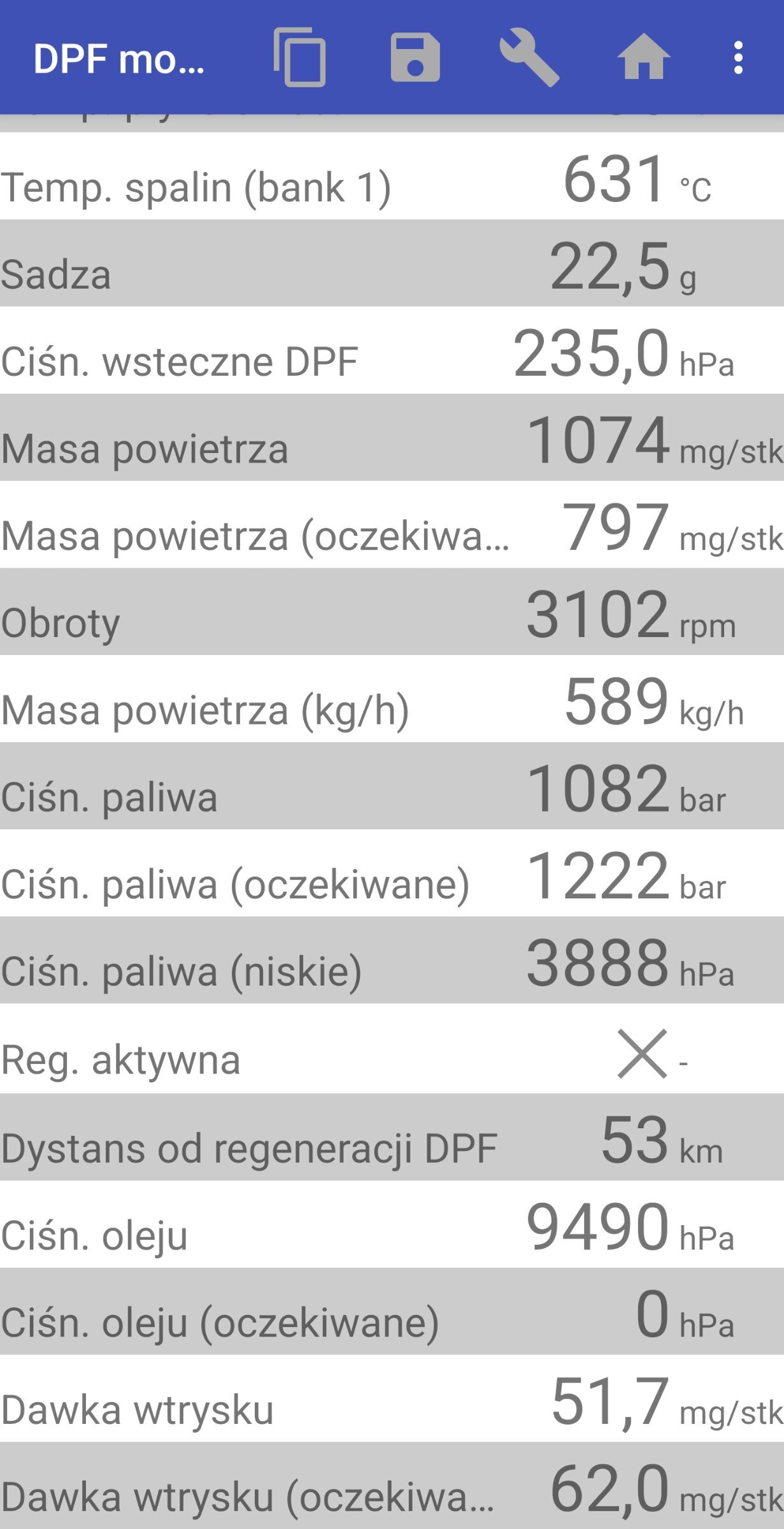Tap the copy icon in the app bar
Screen dimensions: 784x1529
point(300,57)
